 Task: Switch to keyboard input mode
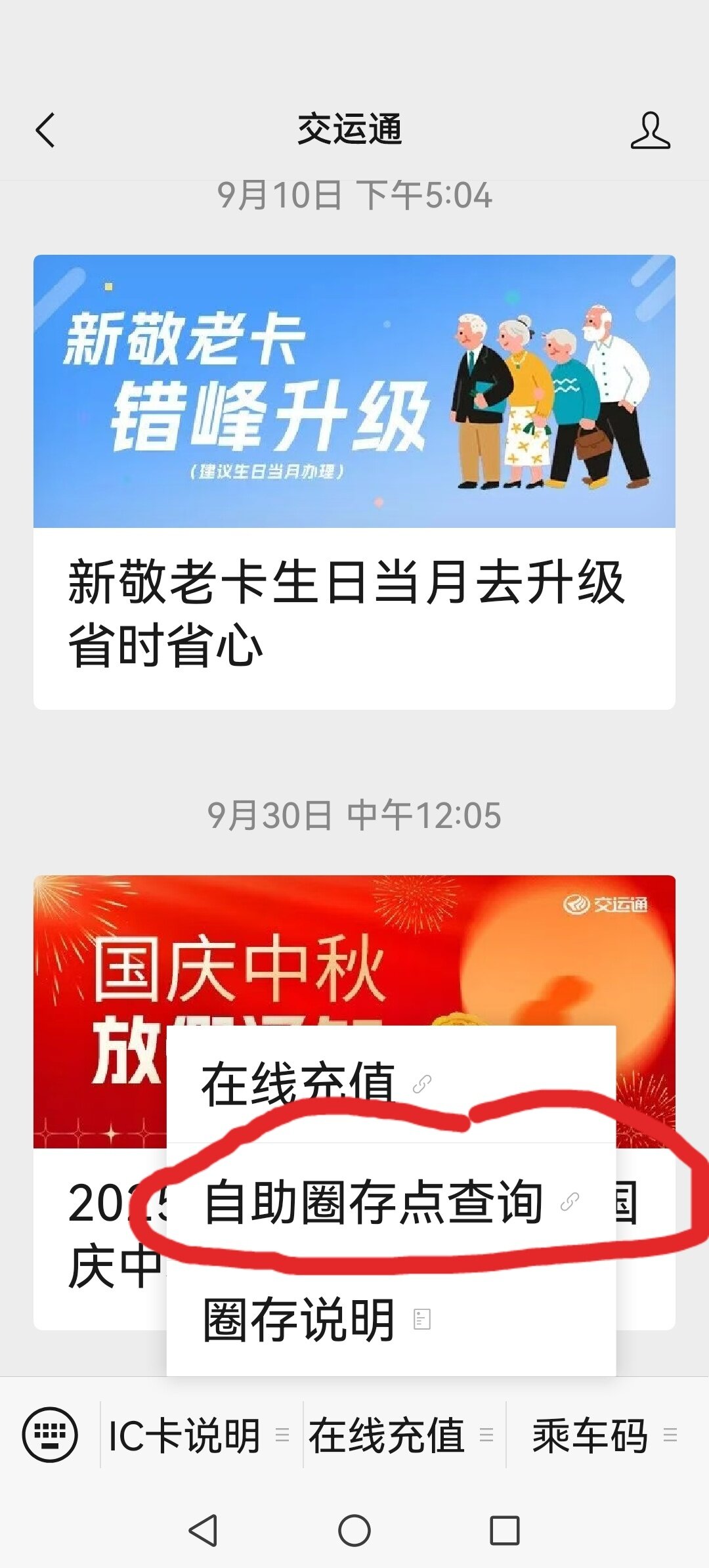50,1435
